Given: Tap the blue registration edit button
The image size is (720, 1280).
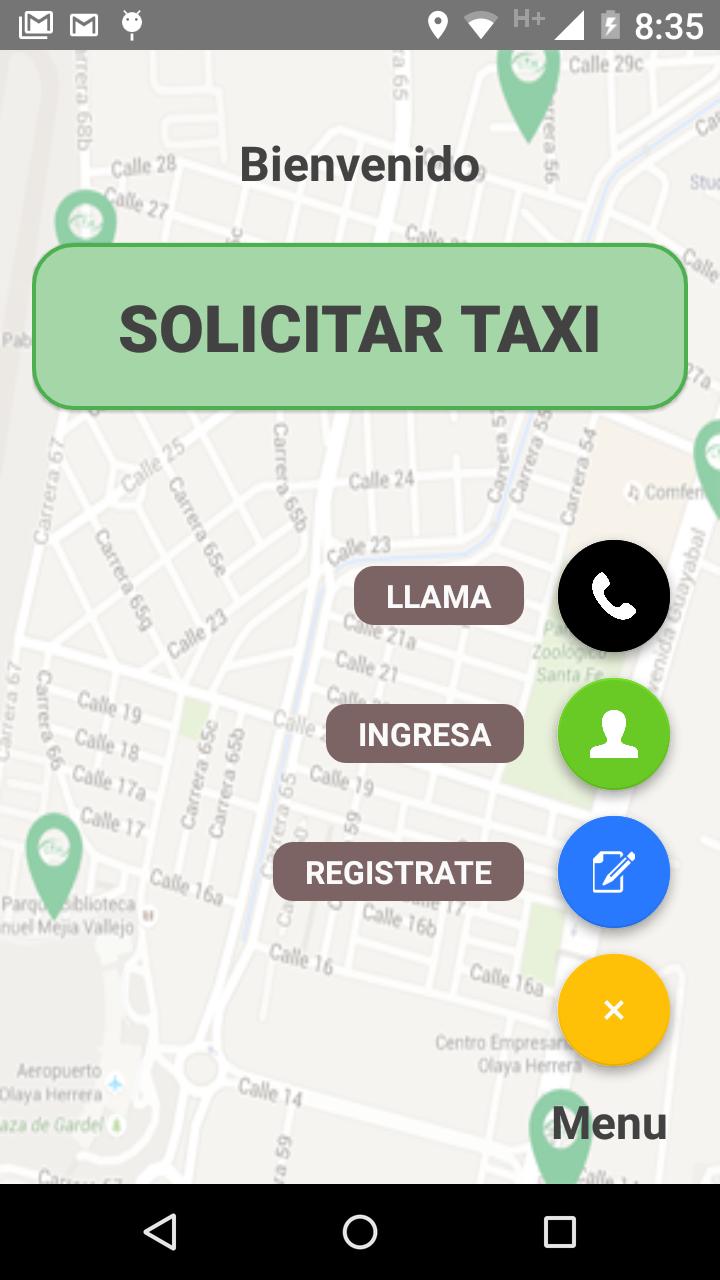Looking at the screenshot, I should point(613,872).
